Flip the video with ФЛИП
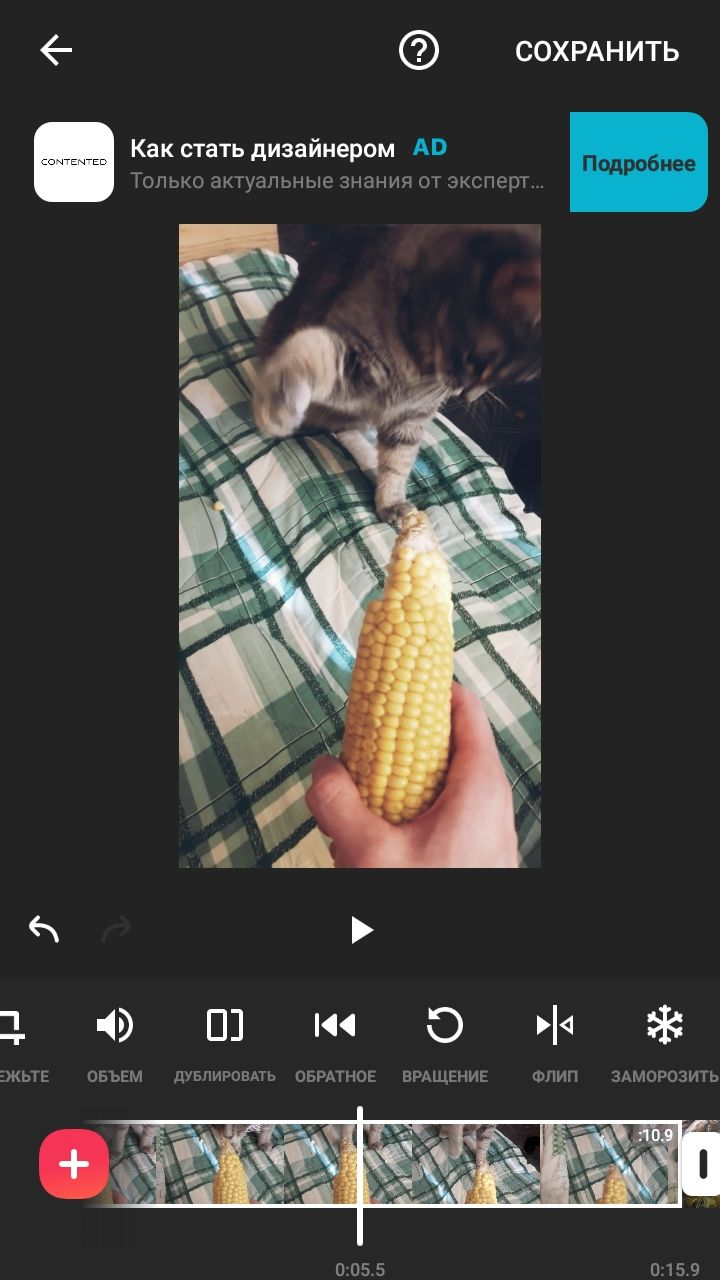This screenshot has height=1280, width=720. click(x=555, y=1044)
